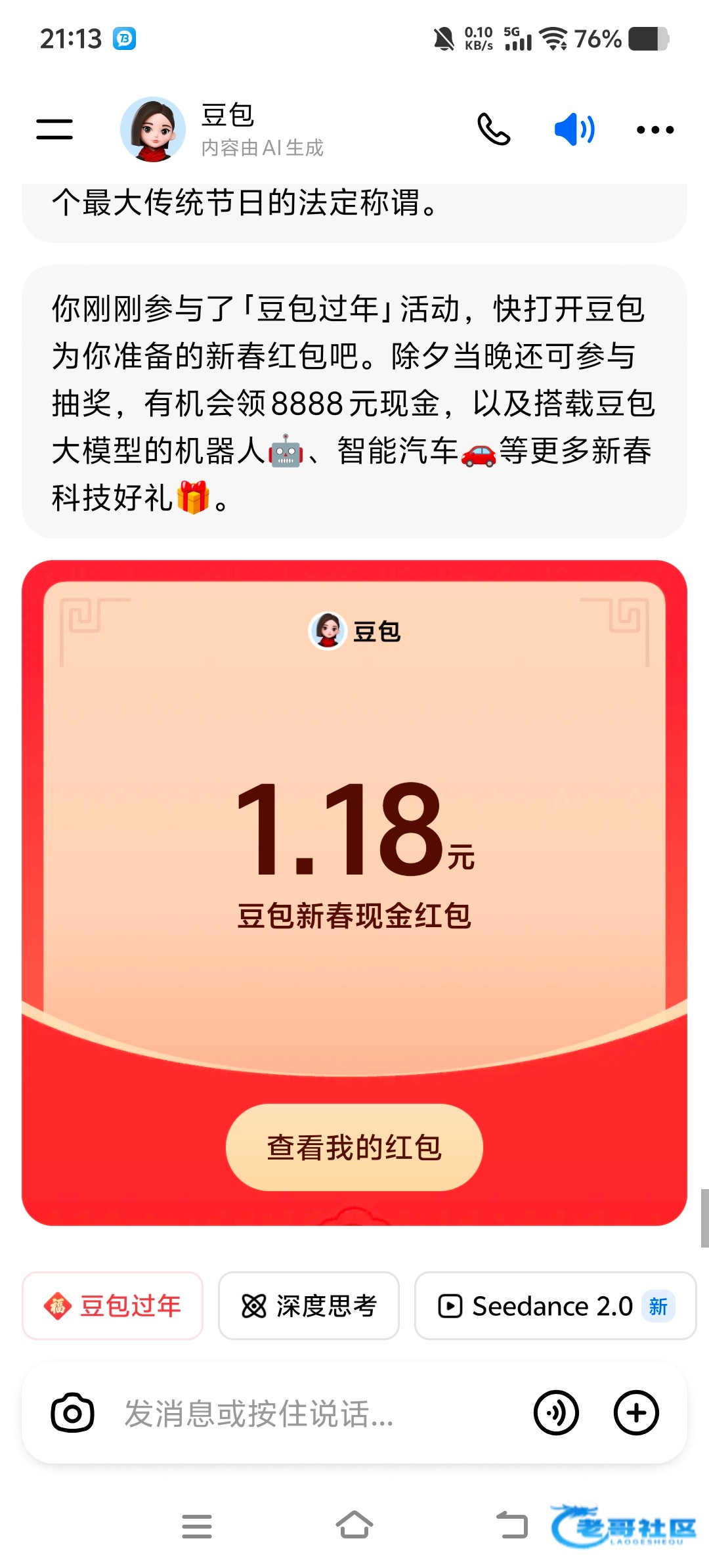Switch to voice input icon
The image size is (709, 1568).
tap(556, 1413)
